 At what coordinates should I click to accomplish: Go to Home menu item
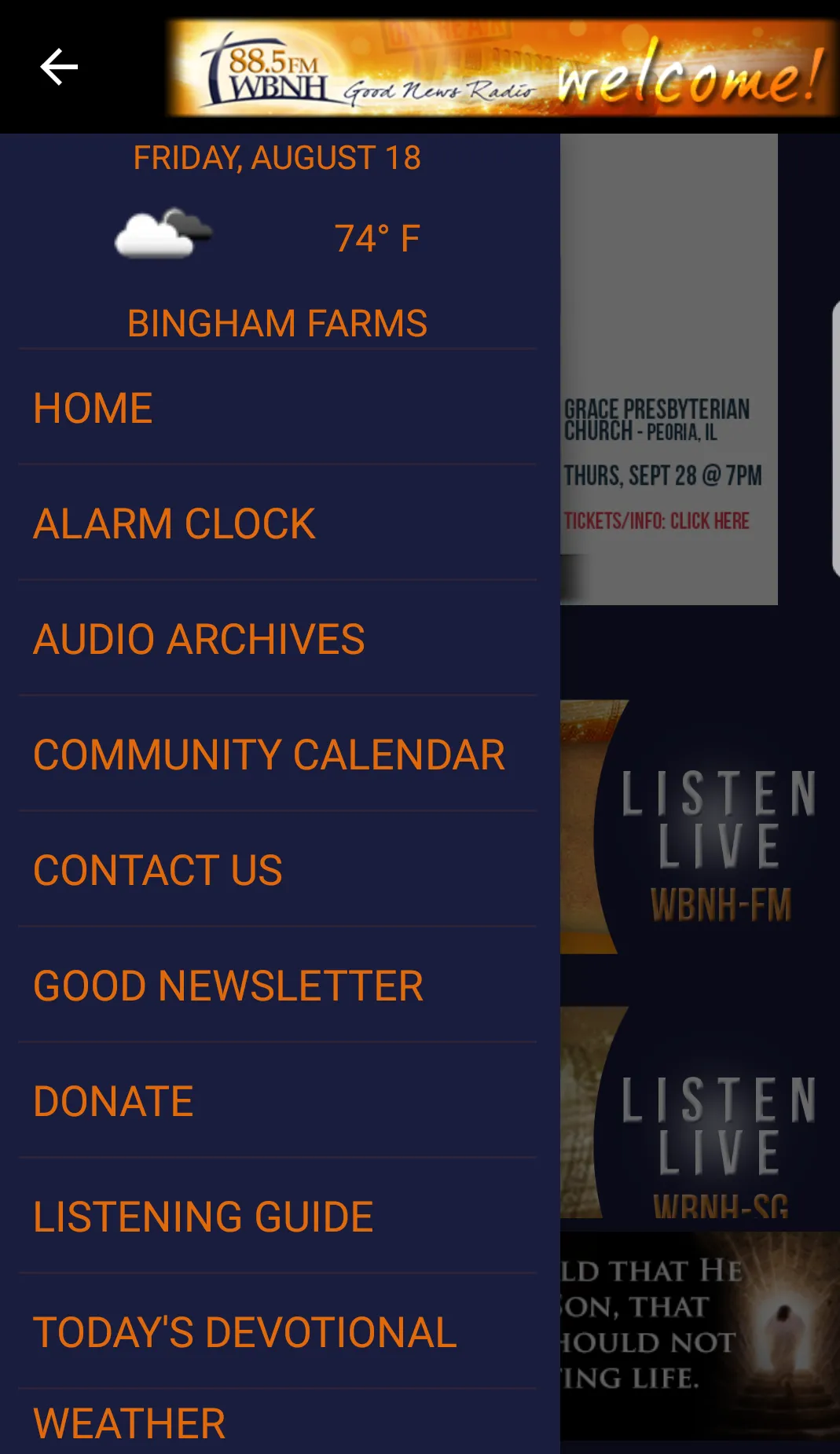click(x=93, y=408)
